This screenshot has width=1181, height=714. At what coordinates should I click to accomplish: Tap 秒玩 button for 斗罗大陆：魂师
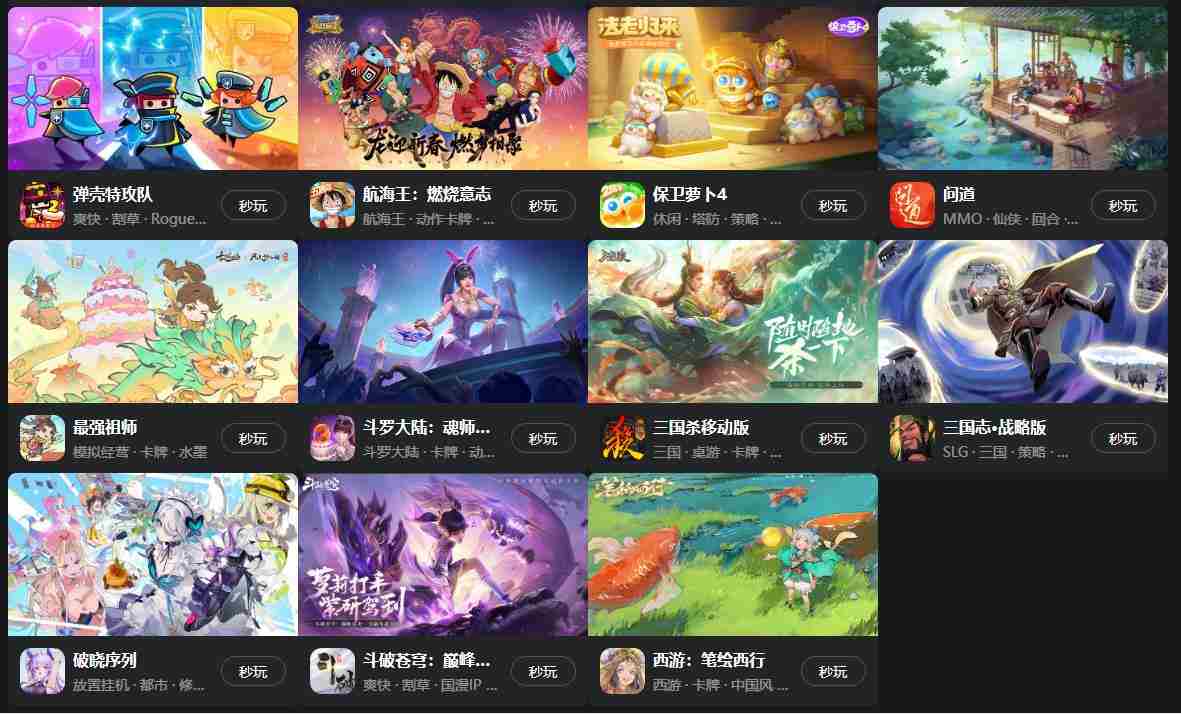click(543, 439)
